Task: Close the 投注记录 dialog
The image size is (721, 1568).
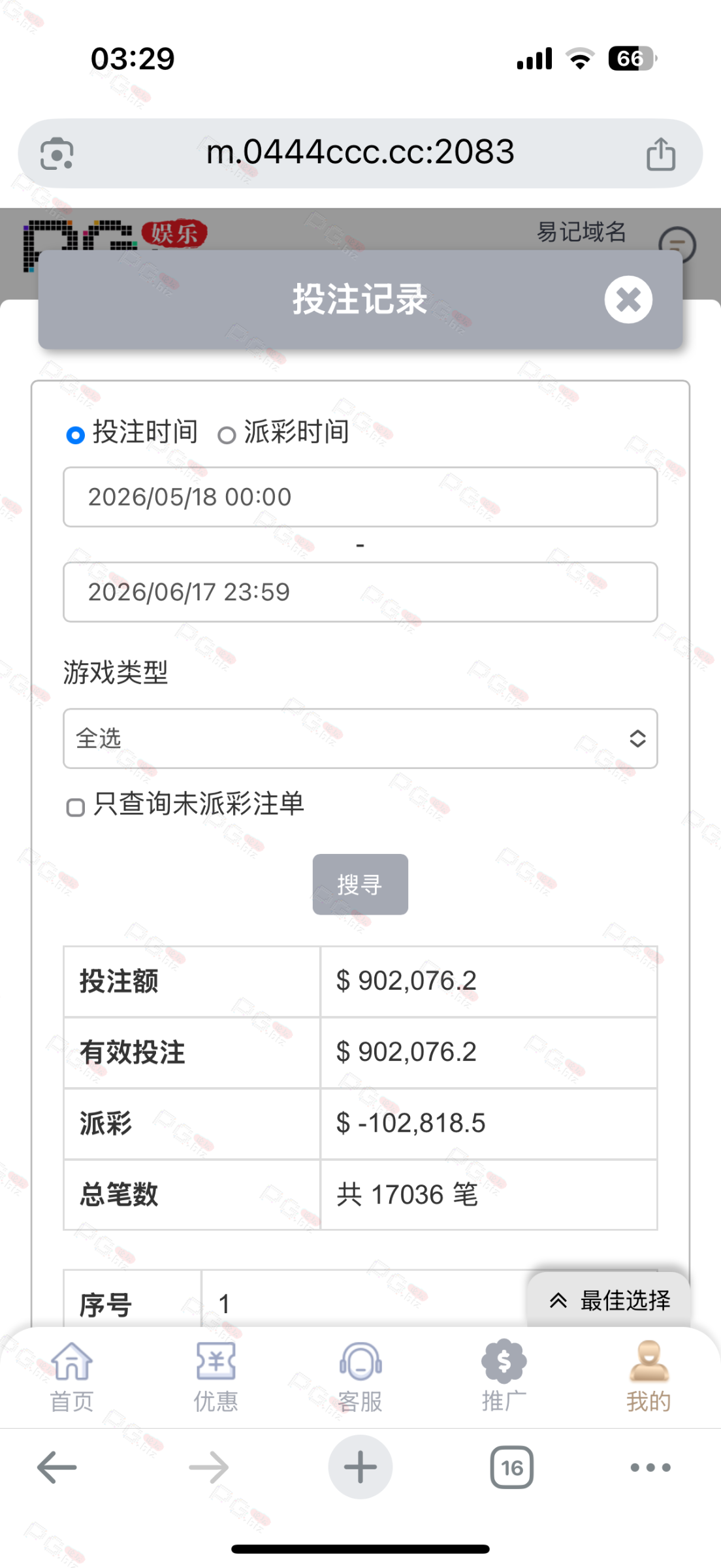Action: pos(628,299)
